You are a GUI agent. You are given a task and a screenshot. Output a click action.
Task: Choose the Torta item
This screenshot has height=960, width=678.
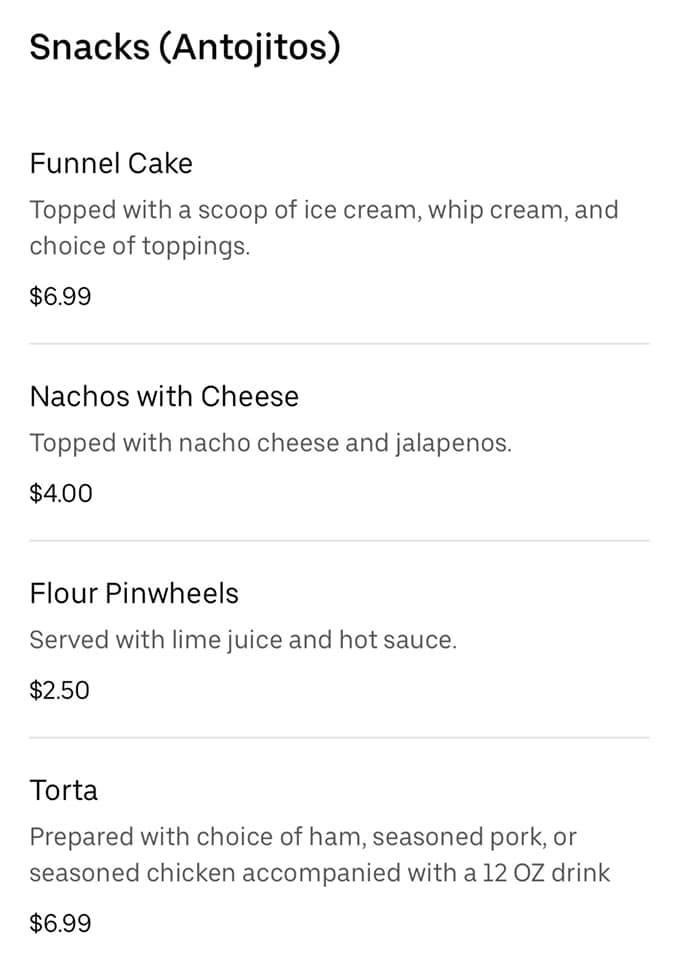coord(64,791)
